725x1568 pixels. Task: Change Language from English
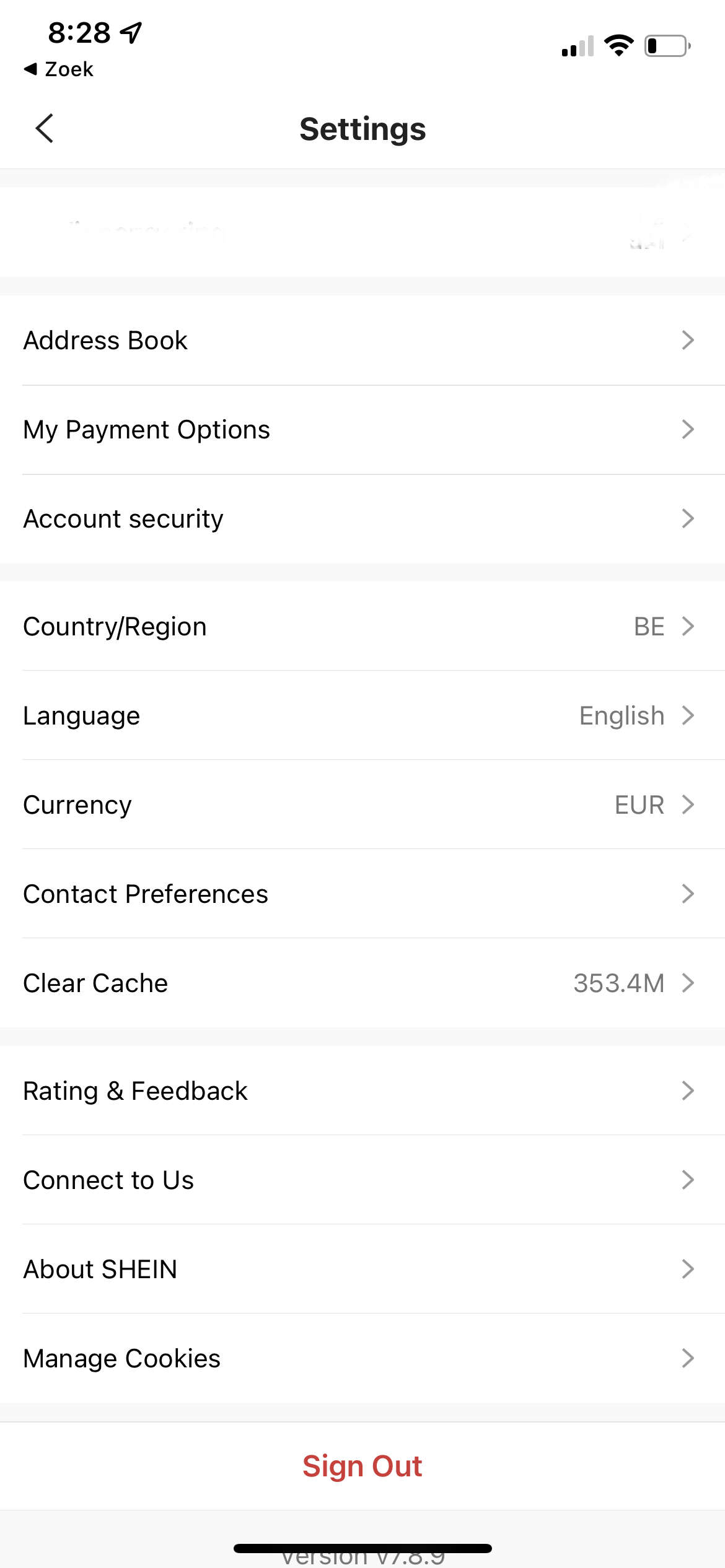(x=362, y=715)
